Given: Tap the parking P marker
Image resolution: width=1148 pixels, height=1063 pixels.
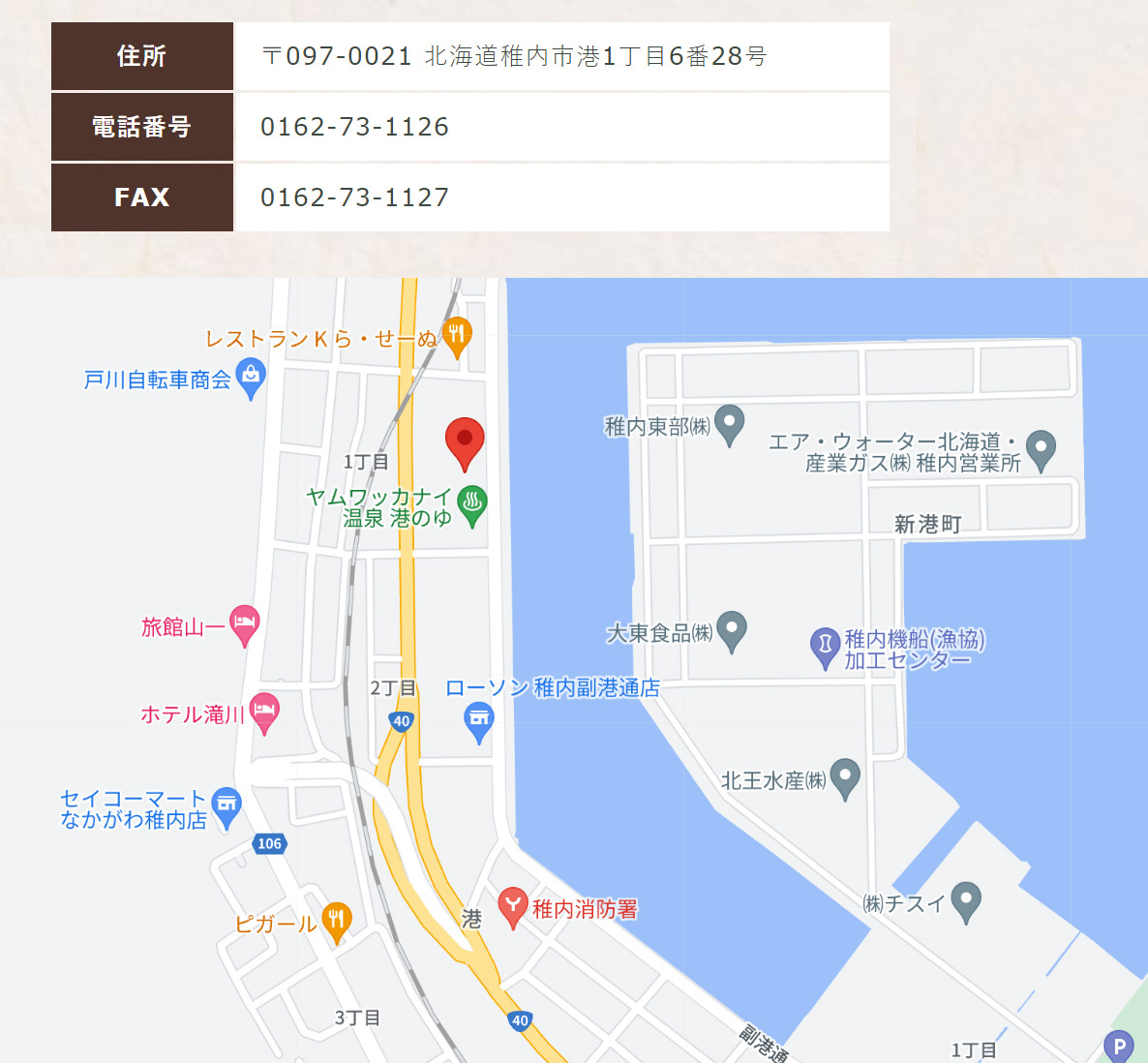Looking at the screenshot, I should [1119, 1047].
